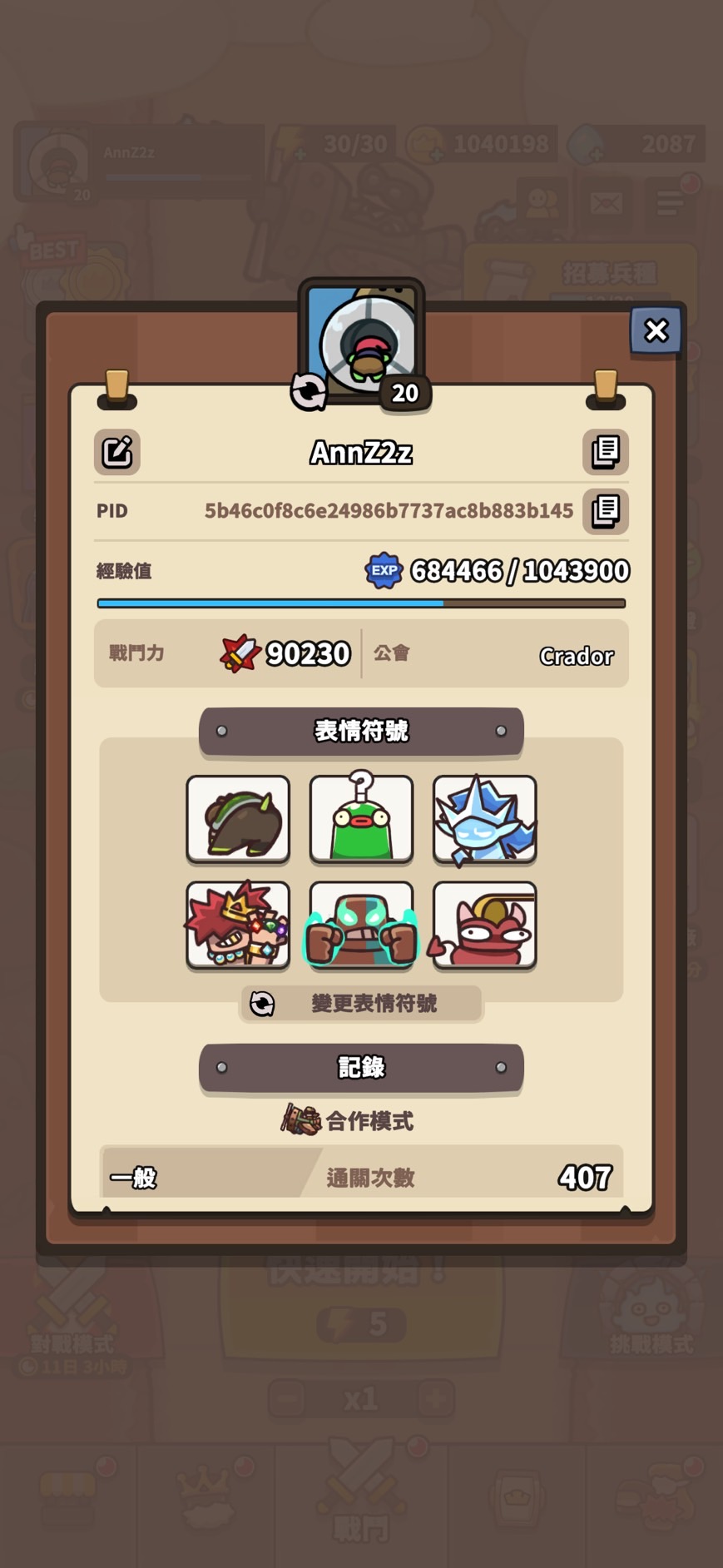This screenshot has width=723, height=1568.
Task: Copy the PID string
Action: [x=605, y=511]
